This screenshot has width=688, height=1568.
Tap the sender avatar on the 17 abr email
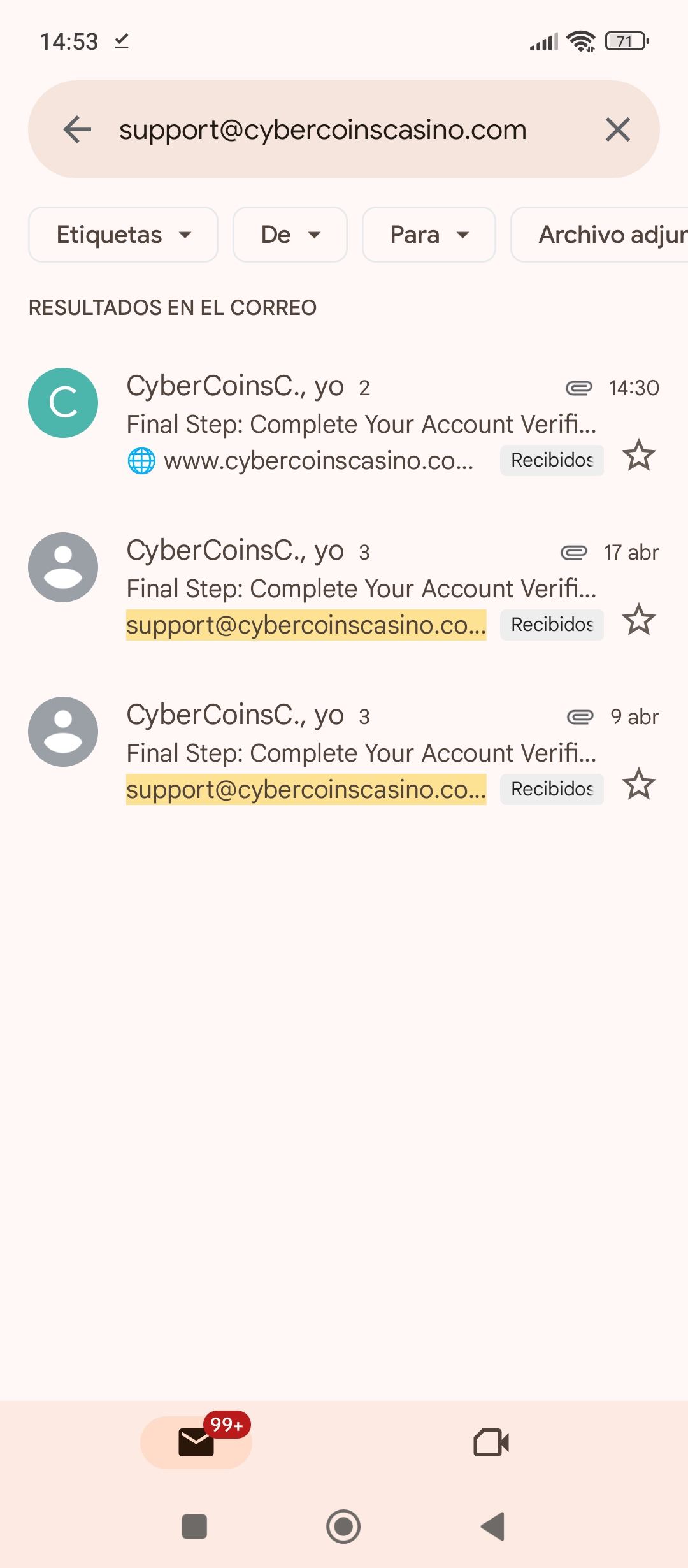63,567
